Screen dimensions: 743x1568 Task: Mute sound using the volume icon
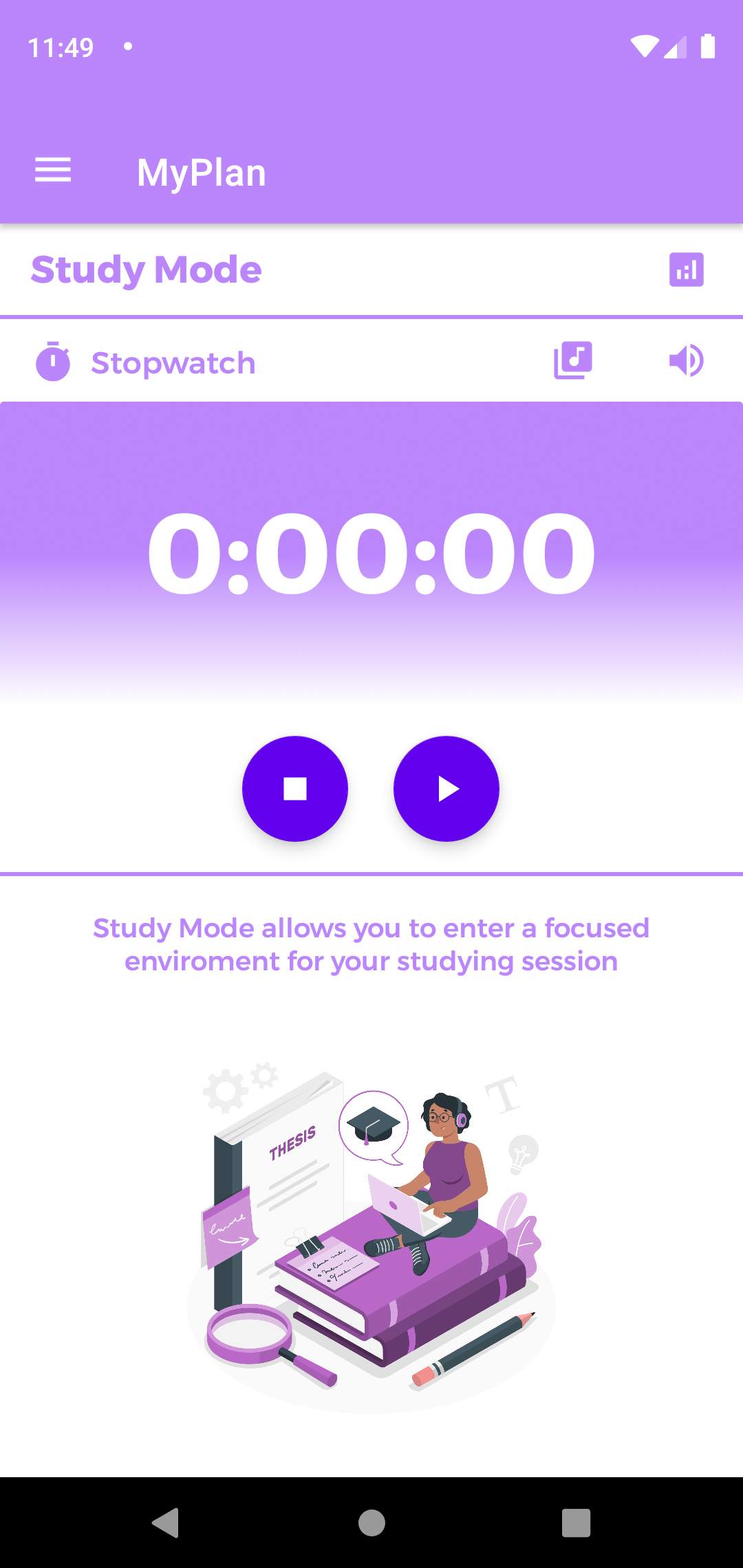click(686, 360)
